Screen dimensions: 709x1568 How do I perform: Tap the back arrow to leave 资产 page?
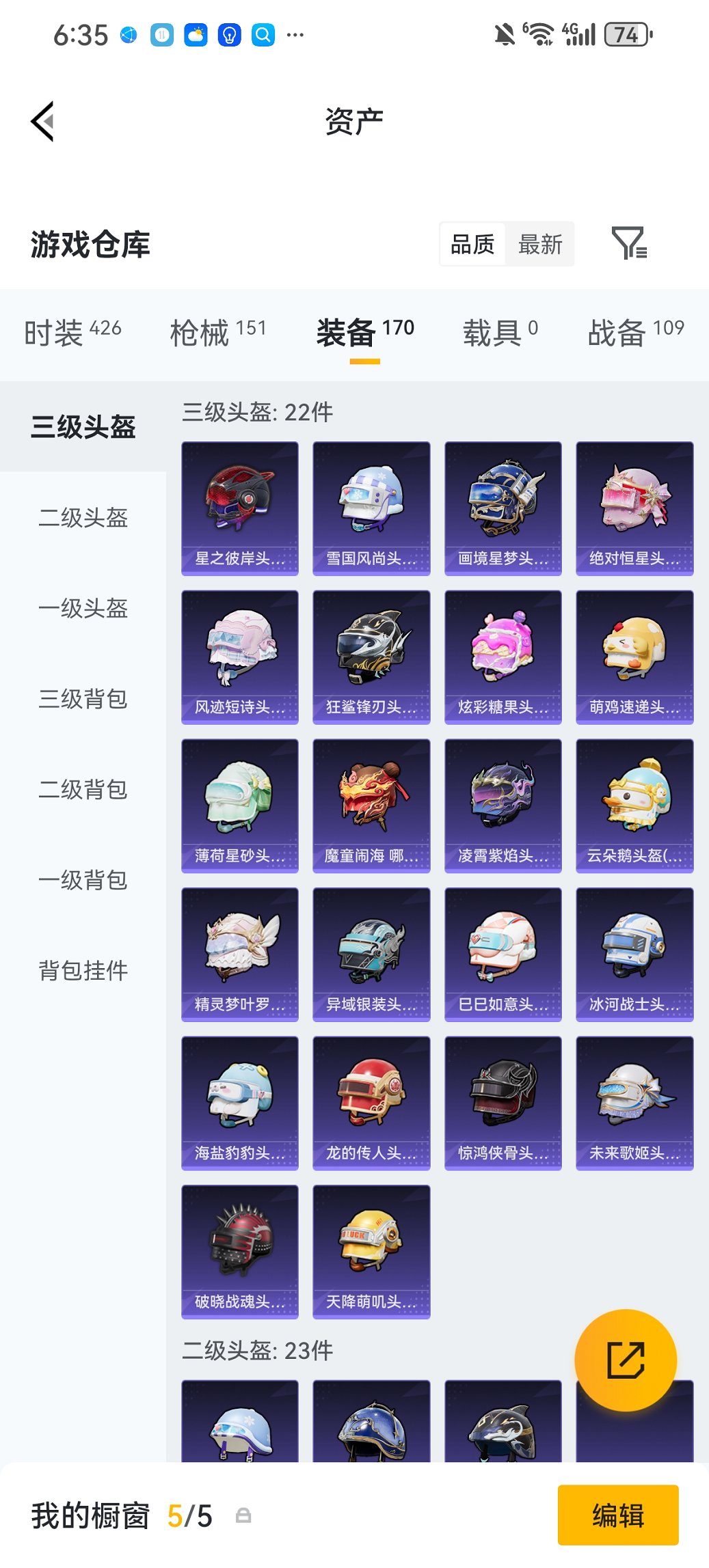42,120
